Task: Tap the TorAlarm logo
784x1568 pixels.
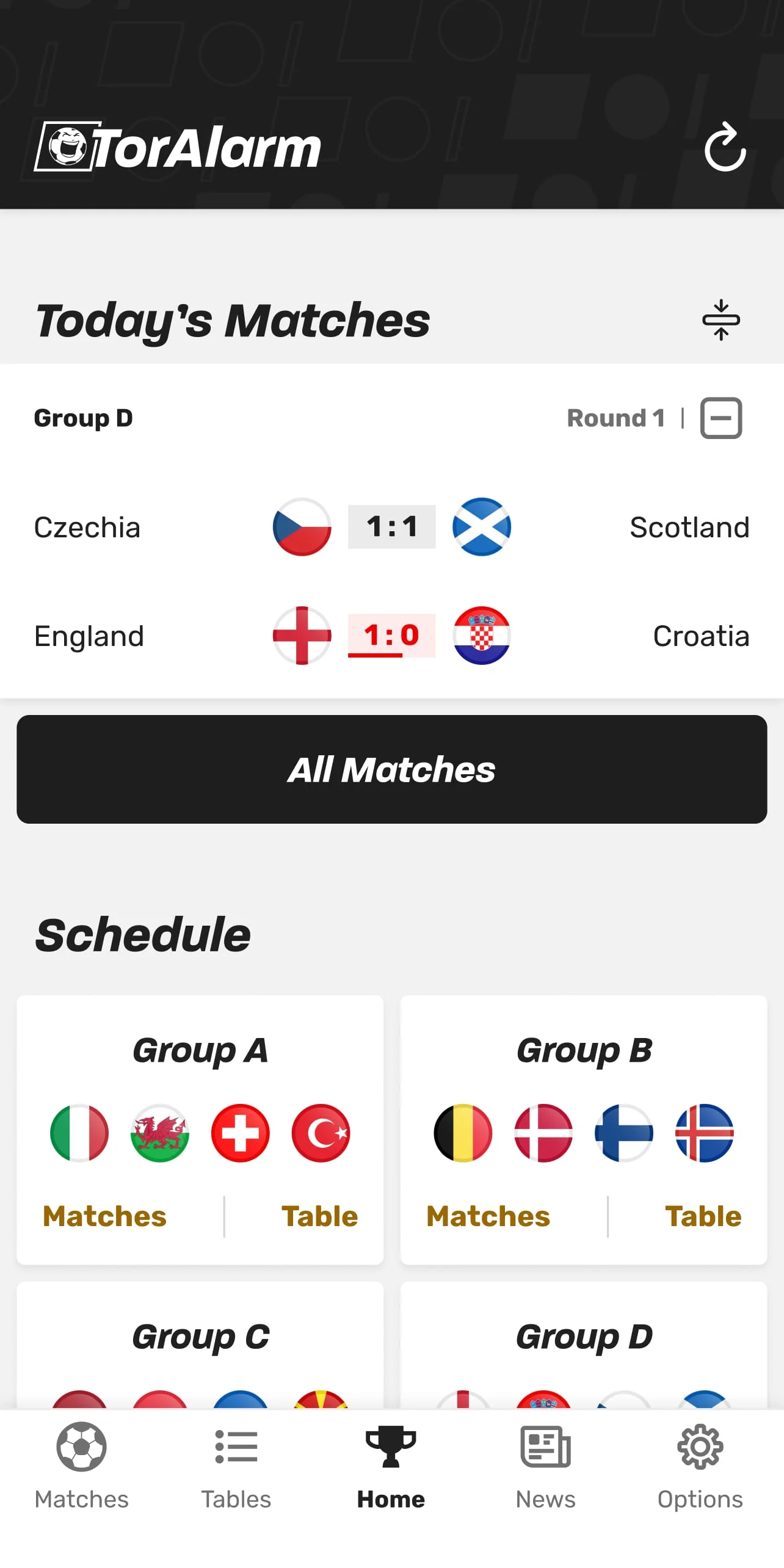Action: click(179, 147)
